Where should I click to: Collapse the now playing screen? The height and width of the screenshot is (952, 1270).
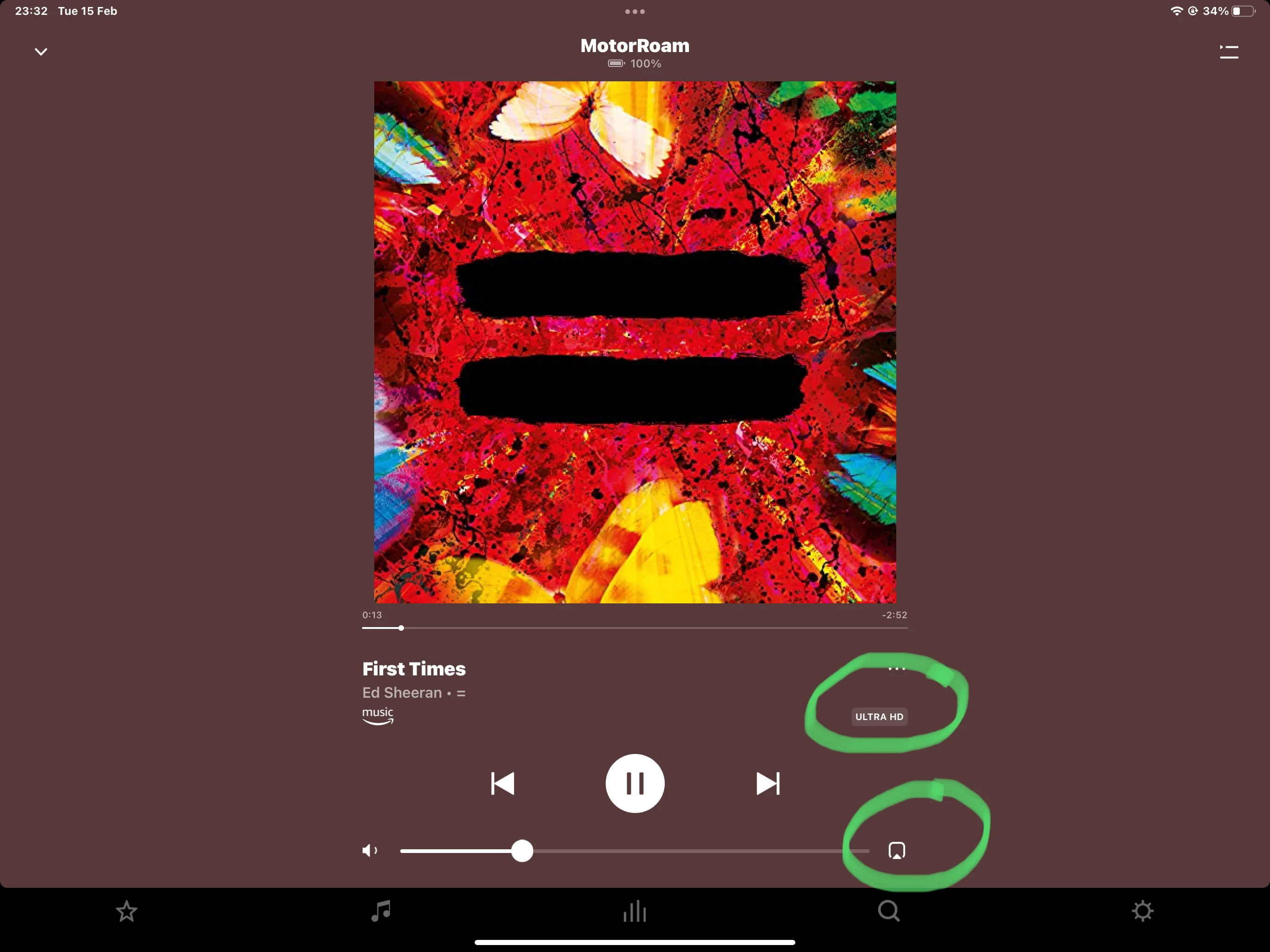click(x=41, y=52)
